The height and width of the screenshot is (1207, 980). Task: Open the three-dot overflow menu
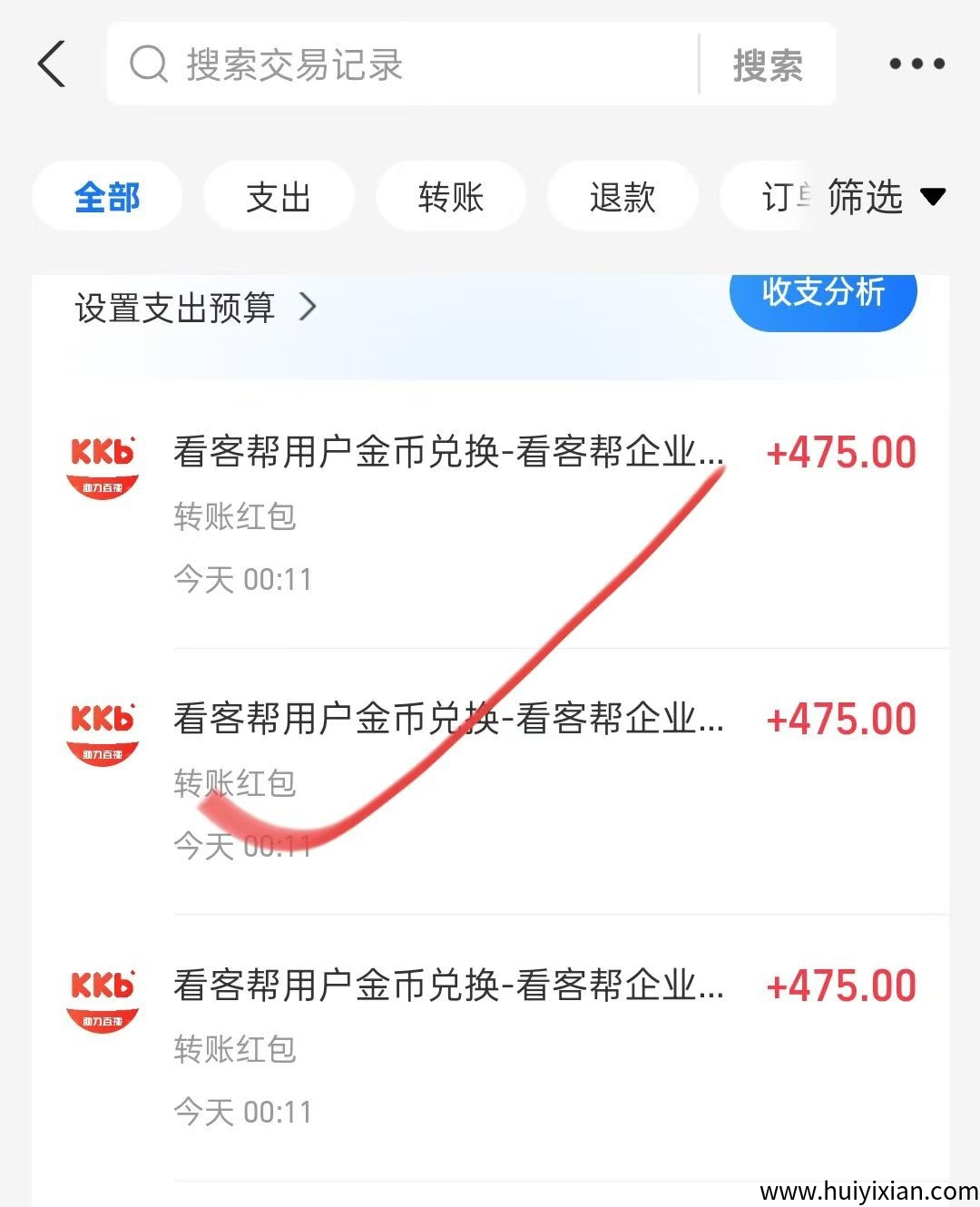(x=916, y=64)
